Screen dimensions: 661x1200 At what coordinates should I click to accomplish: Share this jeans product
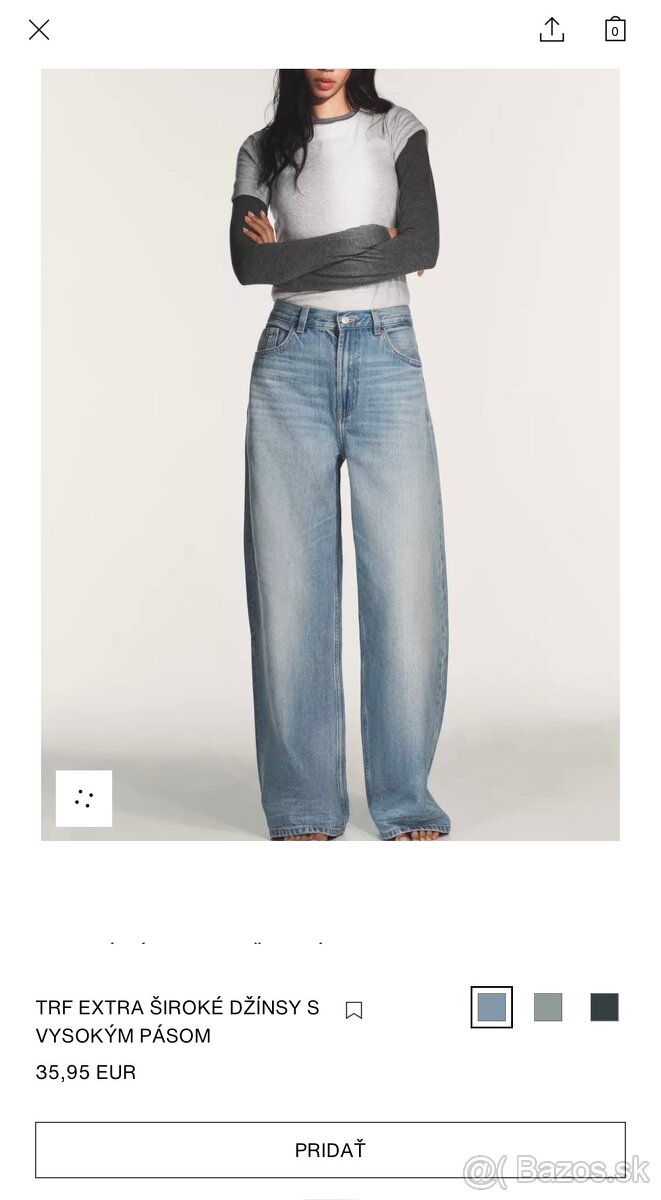[x=552, y=30]
